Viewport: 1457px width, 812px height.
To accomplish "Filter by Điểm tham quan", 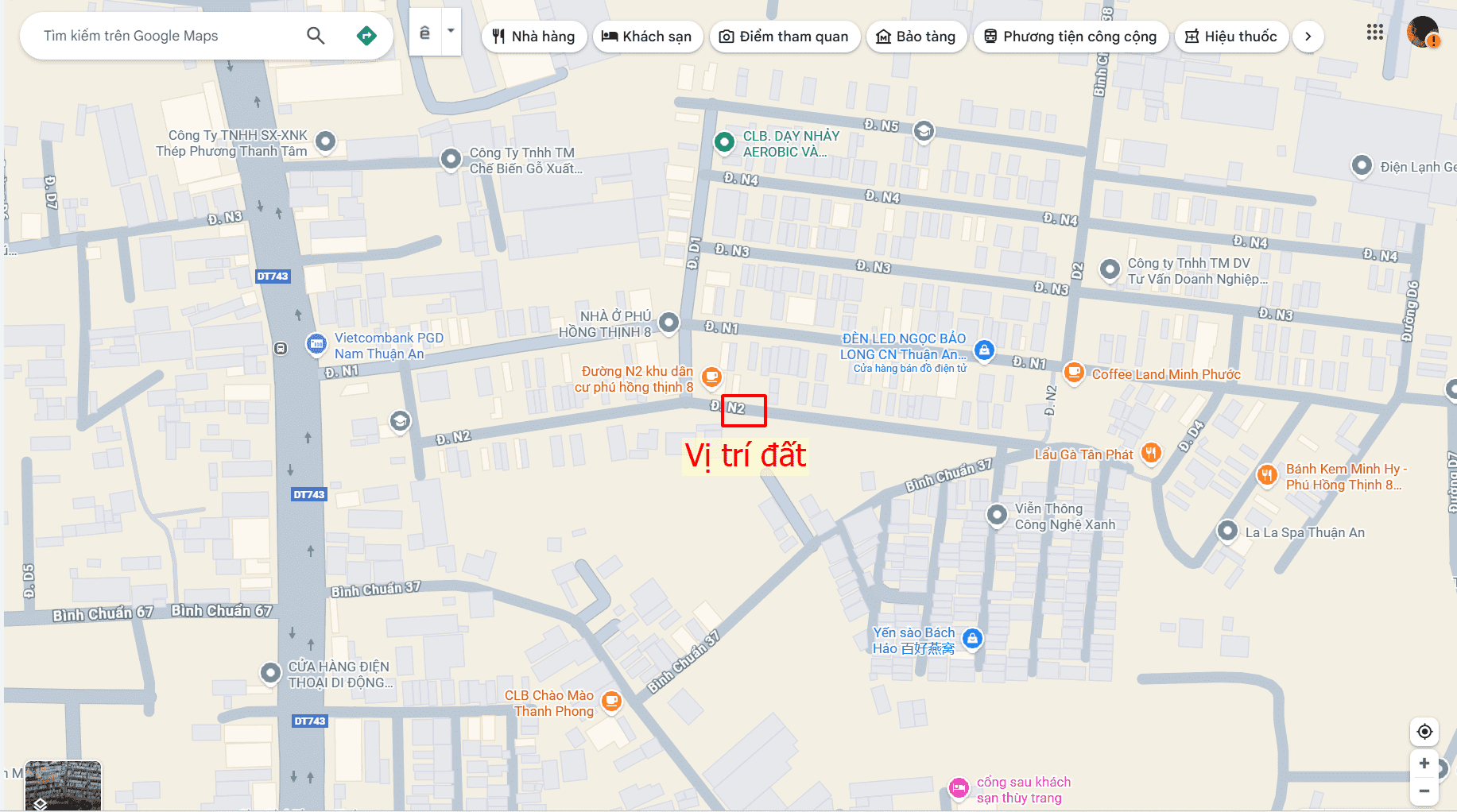I will pyautogui.click(x=784, y=37).
